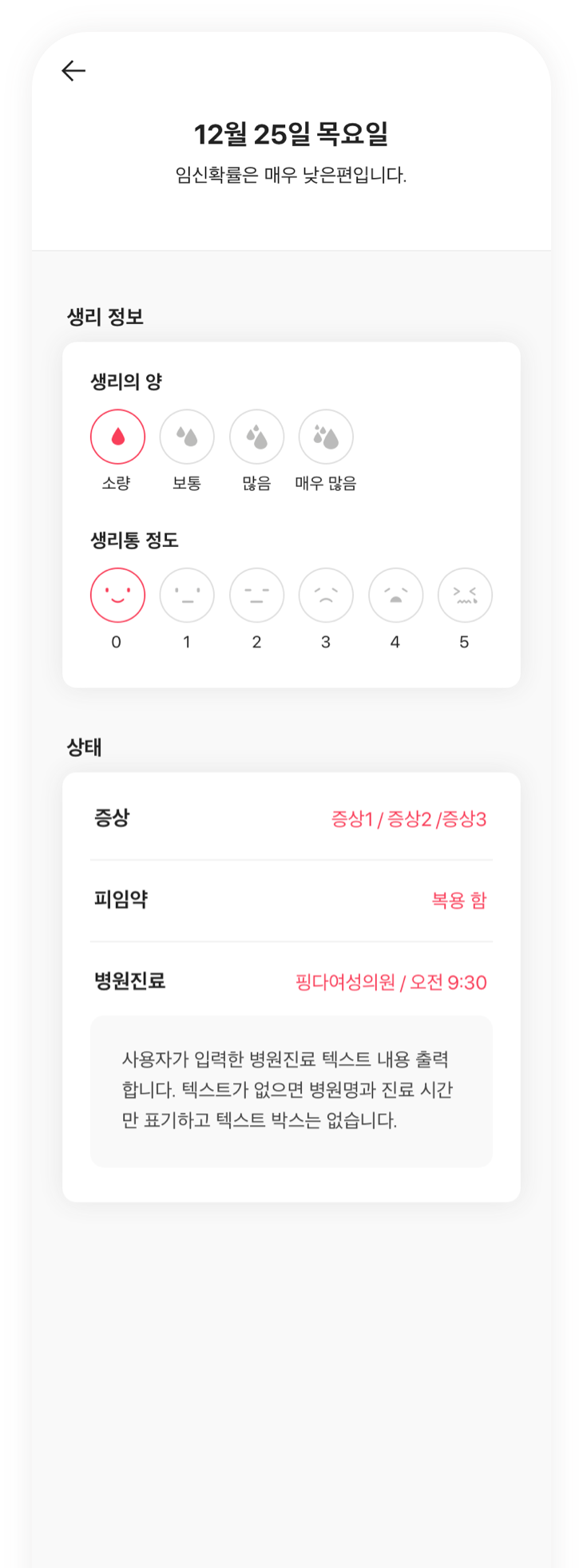
Task: Select cramp pain level 3
Action: (326, 595)
